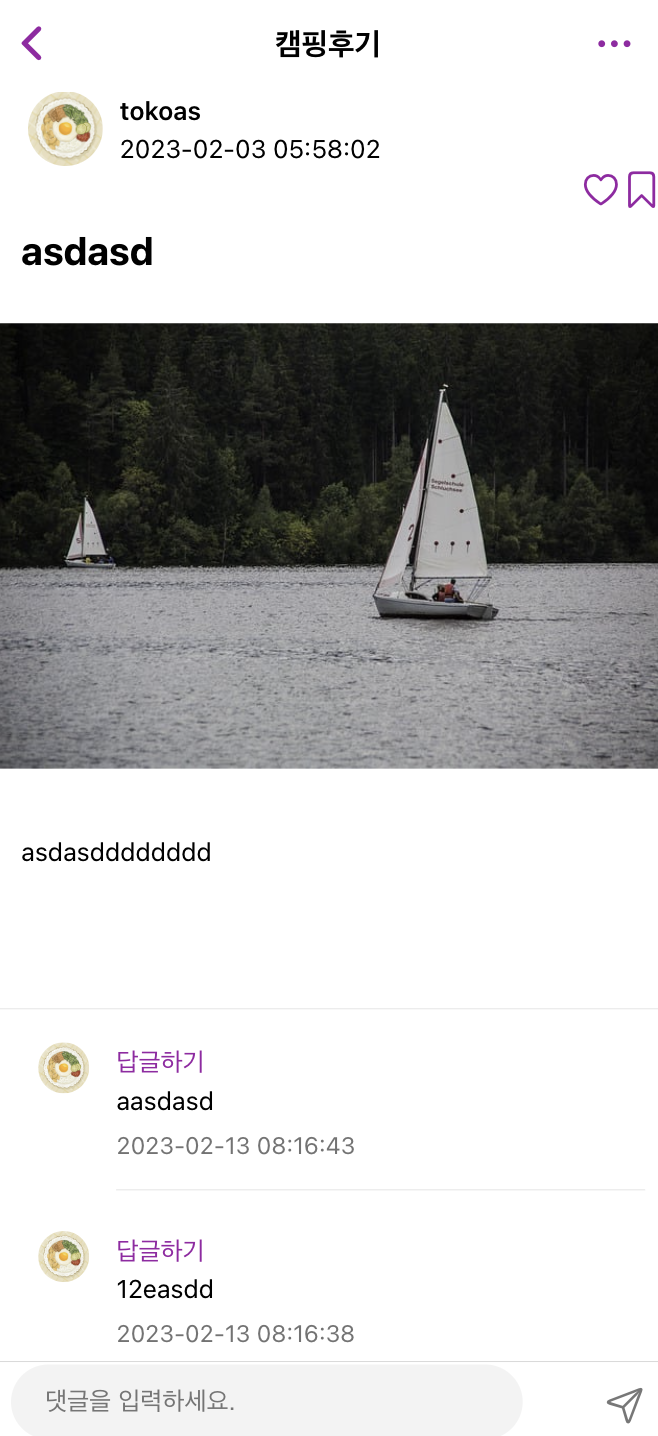Tap 답글하기 on the aasdasd comment
The image size is (658, 1436).
pos(160,1061)
